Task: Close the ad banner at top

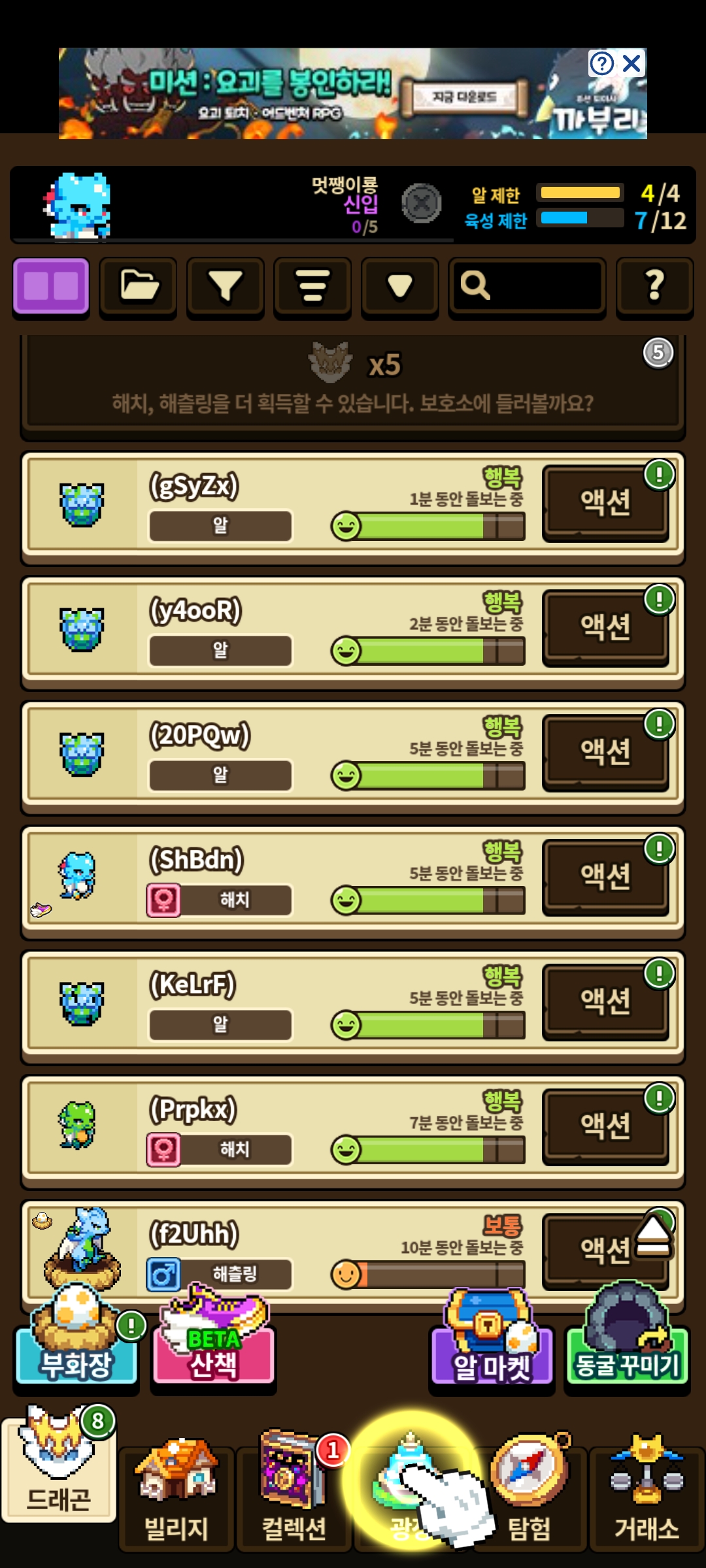Action: pos(631,63)
